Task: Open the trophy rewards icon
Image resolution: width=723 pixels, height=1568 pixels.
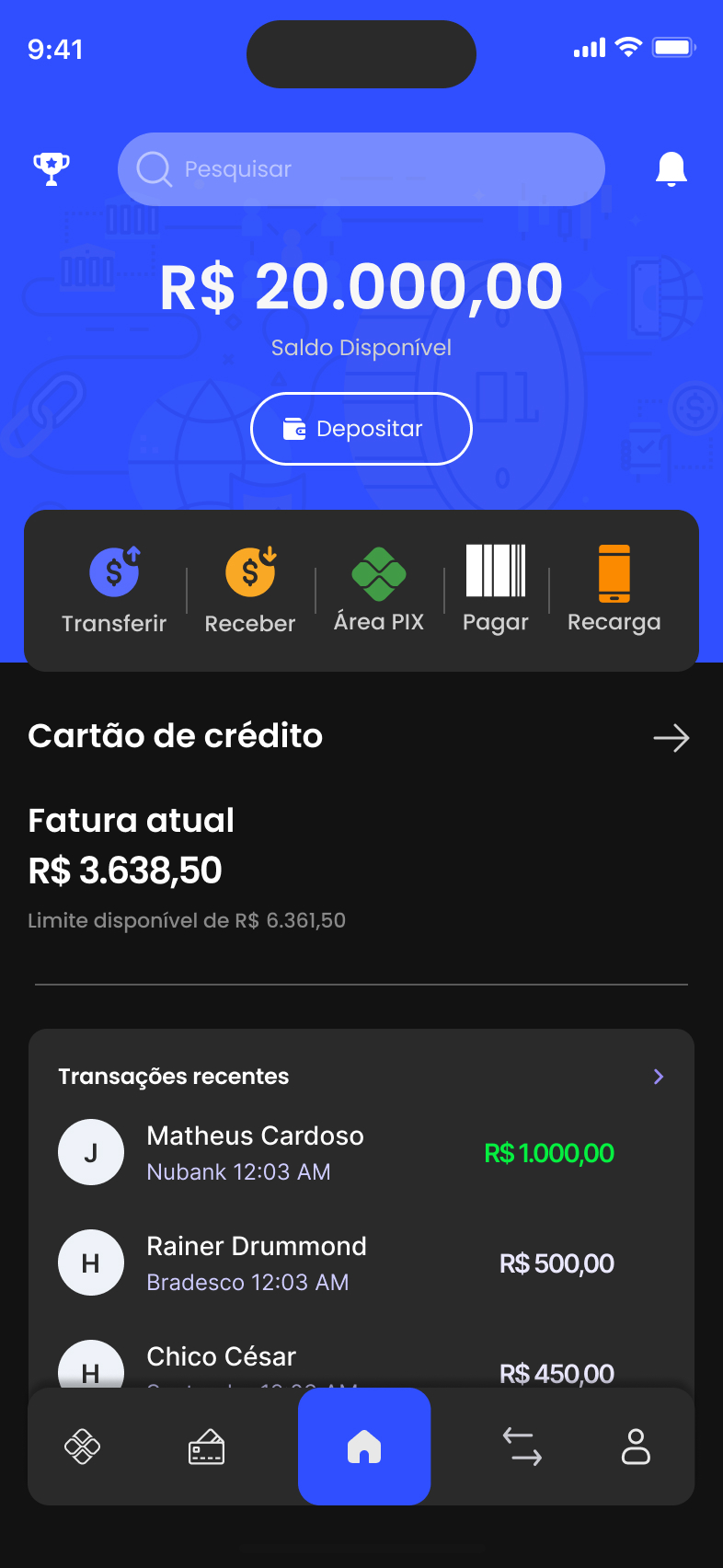Action: (x=52, y=168)
